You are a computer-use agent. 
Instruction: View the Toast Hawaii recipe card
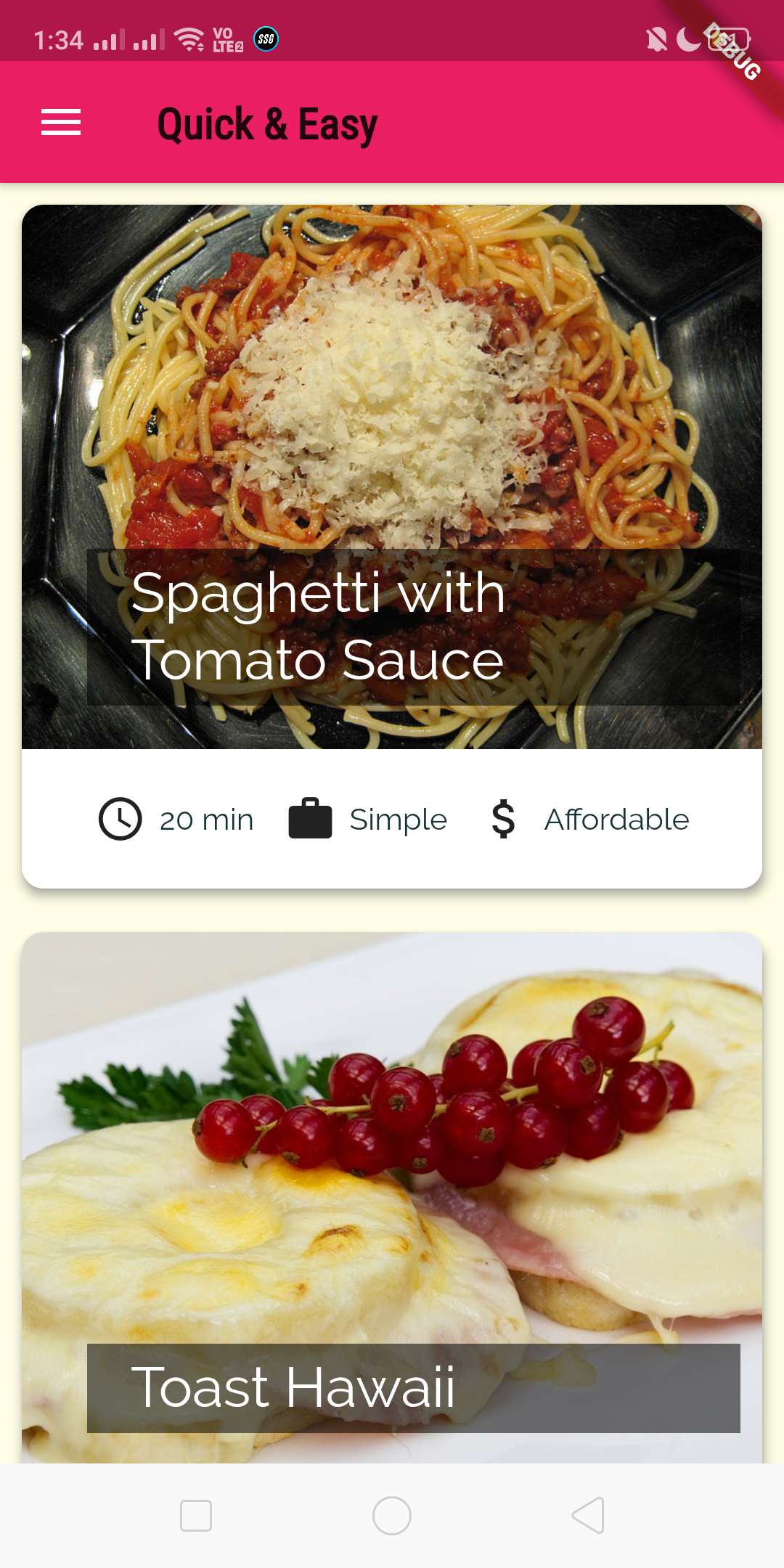coord(392,1198)
